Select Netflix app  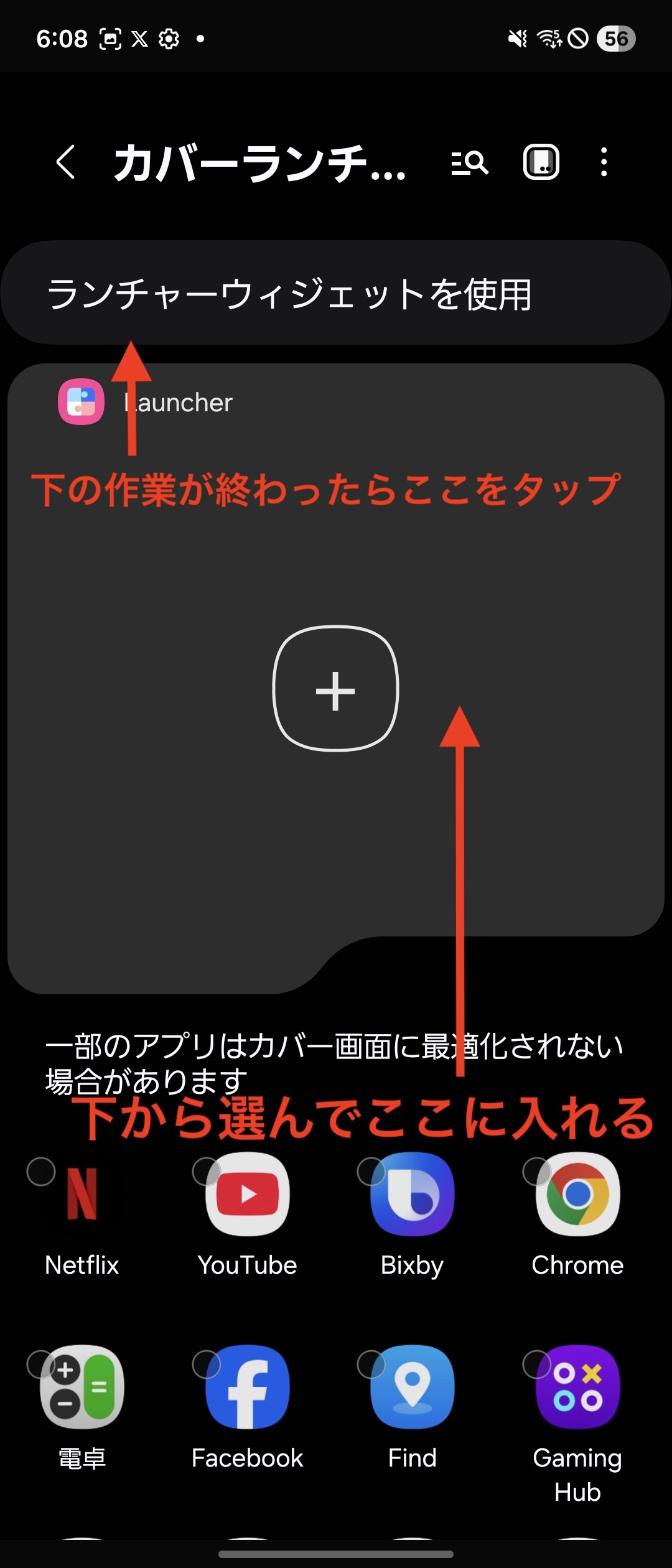[x=82, y=1195]
